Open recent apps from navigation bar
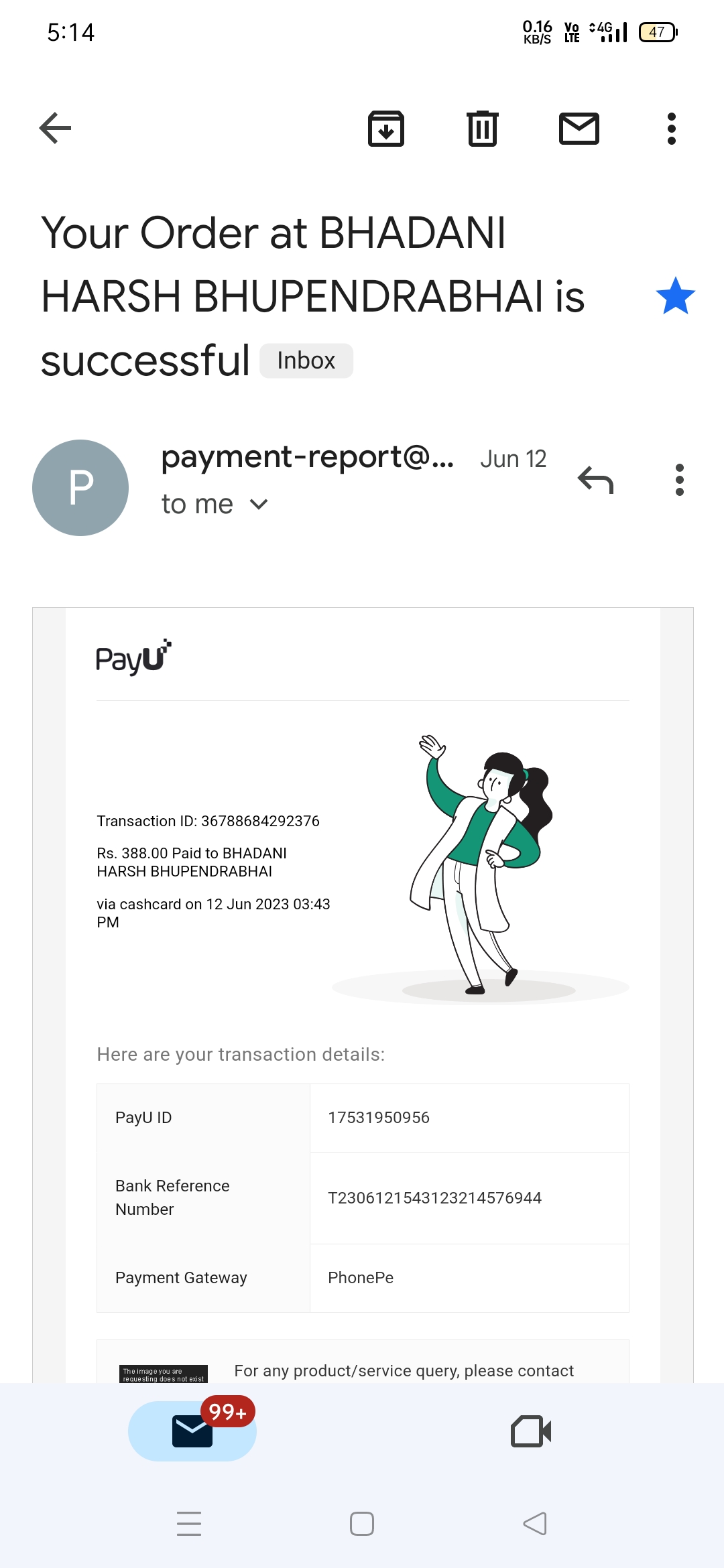724x1568 pixels. [189, 1523]
